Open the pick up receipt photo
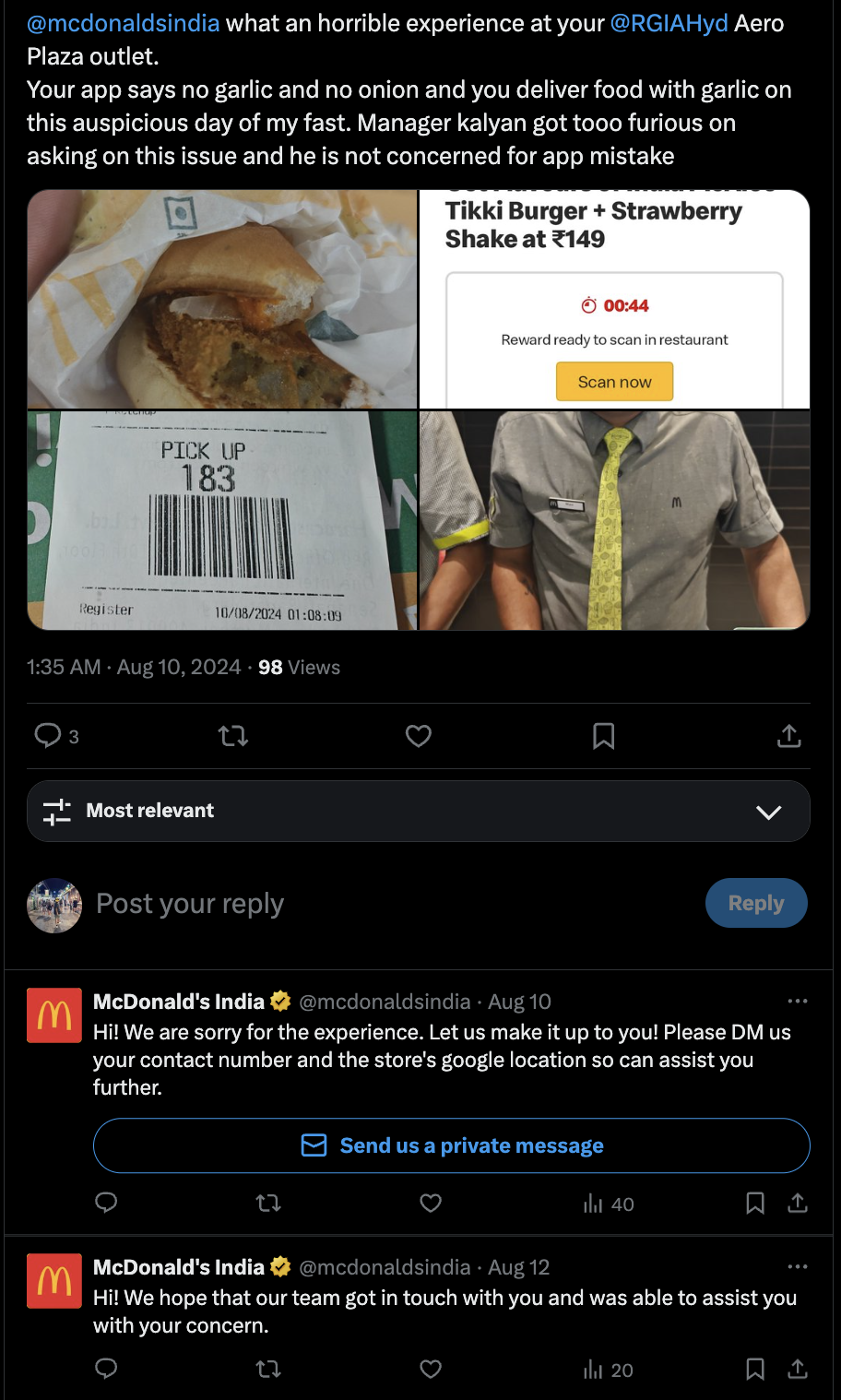Image resolution: width=841 pixels, height=1400 pixels. [x=222, y=521]
